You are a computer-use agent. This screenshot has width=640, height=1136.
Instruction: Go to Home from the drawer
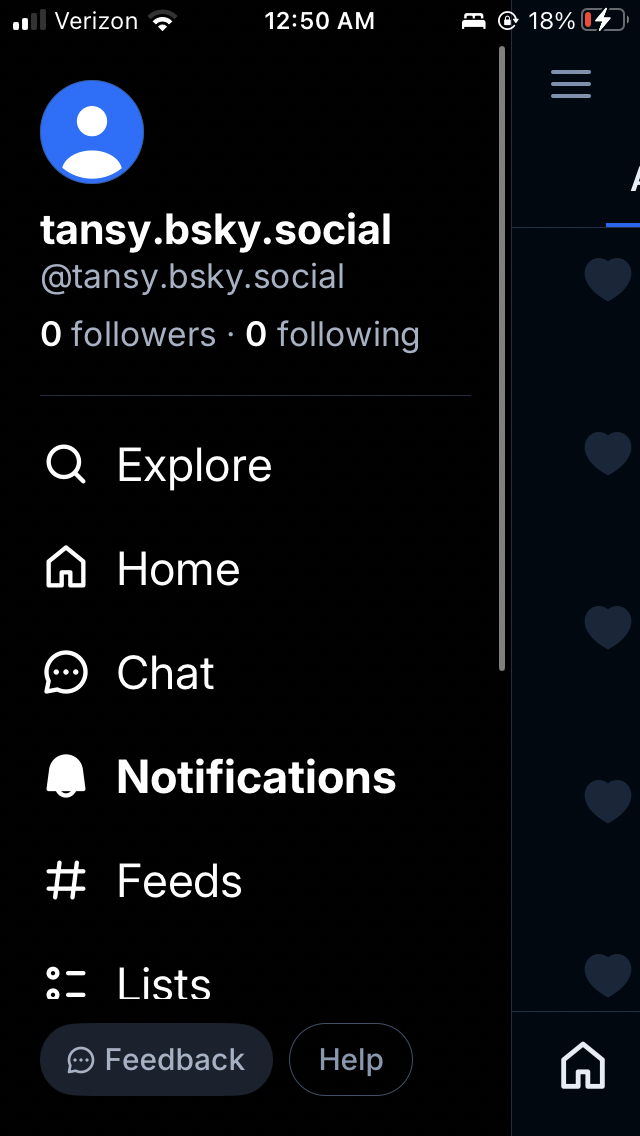144,569
